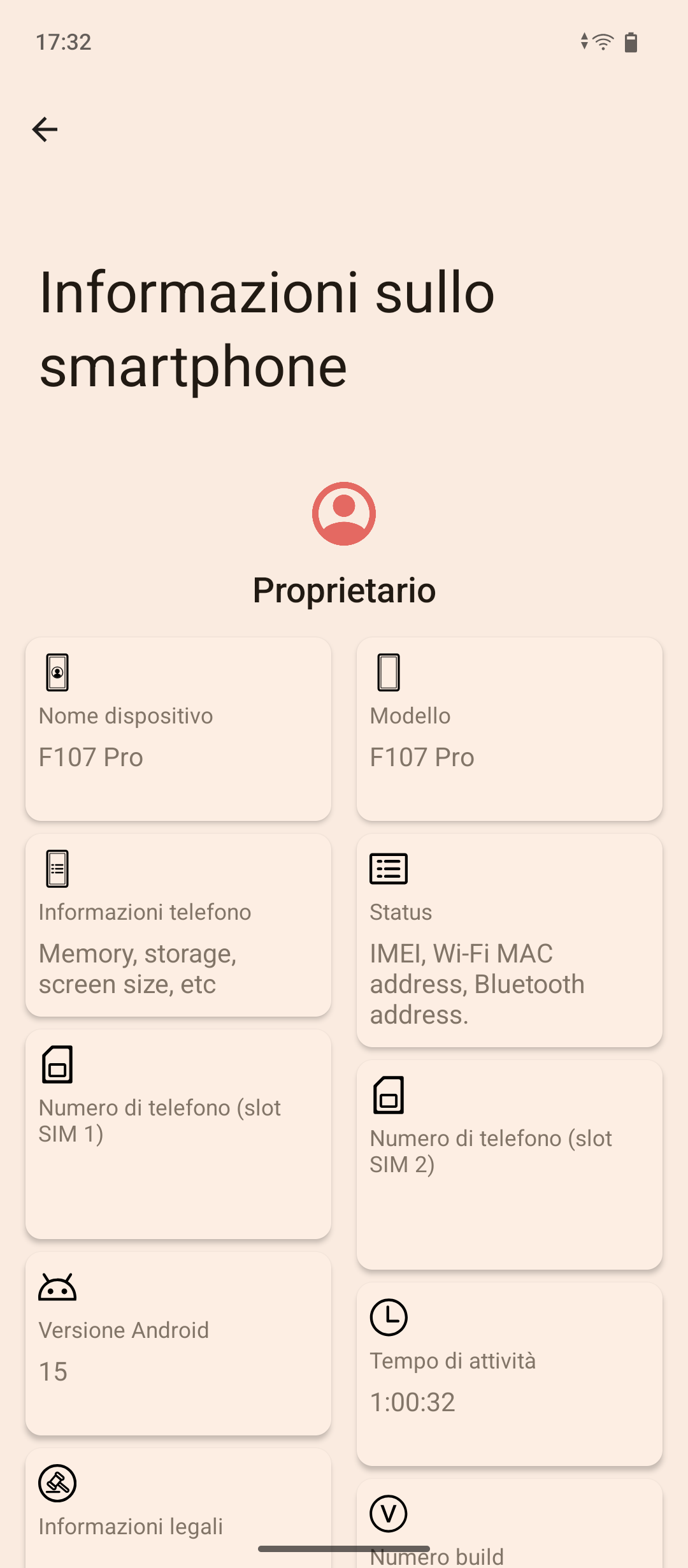Open Informazioni legali
The image size is (688, 1568).
pyautogui.click(x=178, y=1508)
